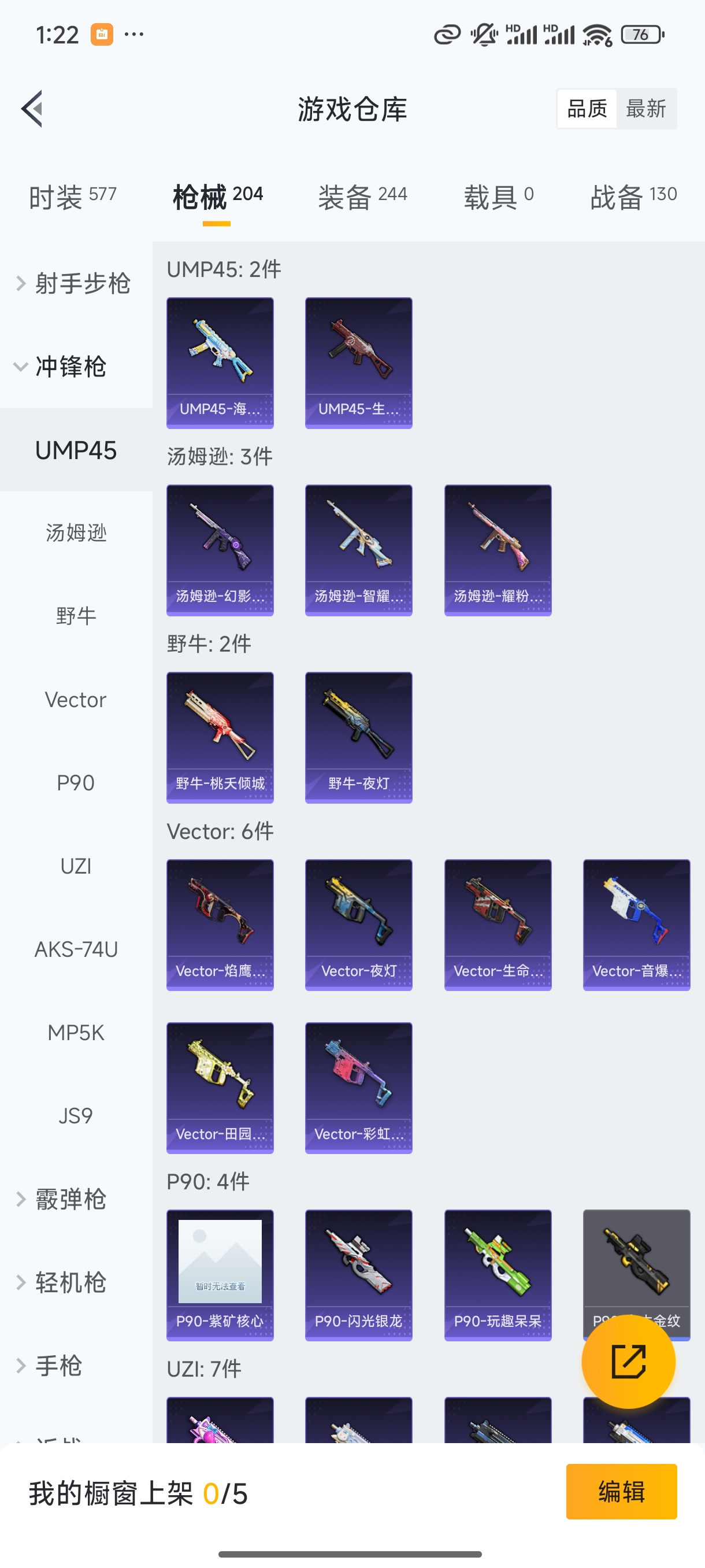
Task: Open the 汤姆逊-幻影 skin card
Action: [x=220, y=550]
